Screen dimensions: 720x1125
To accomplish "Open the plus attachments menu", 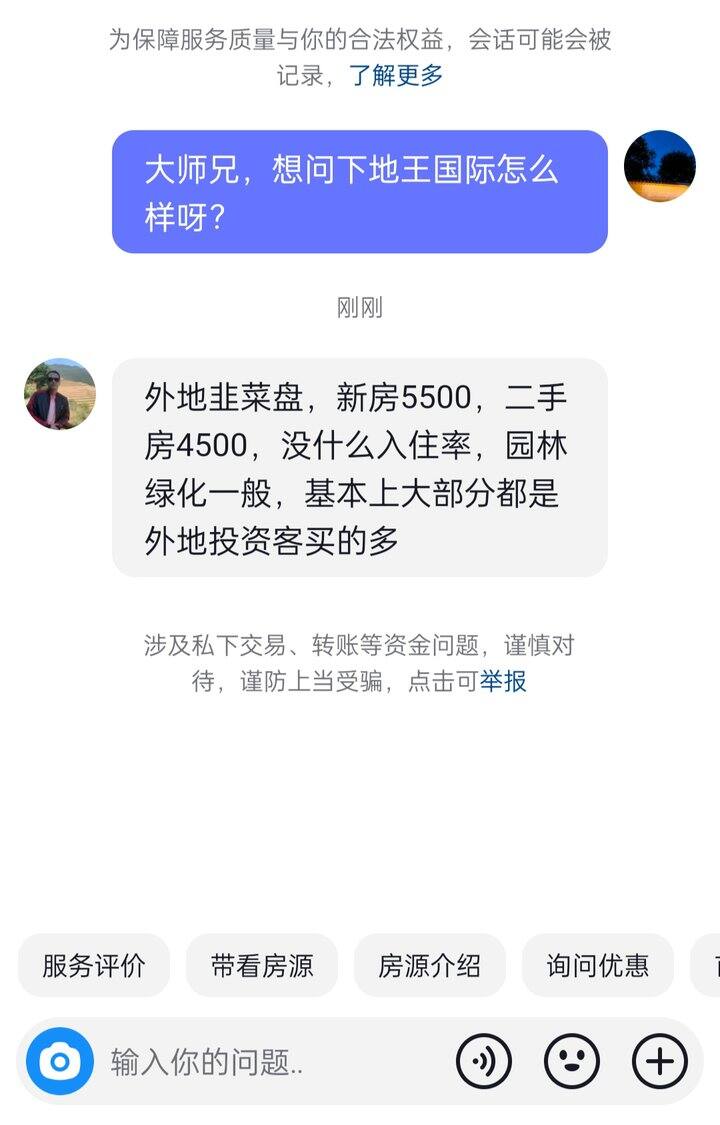I will click(660, 1061).
